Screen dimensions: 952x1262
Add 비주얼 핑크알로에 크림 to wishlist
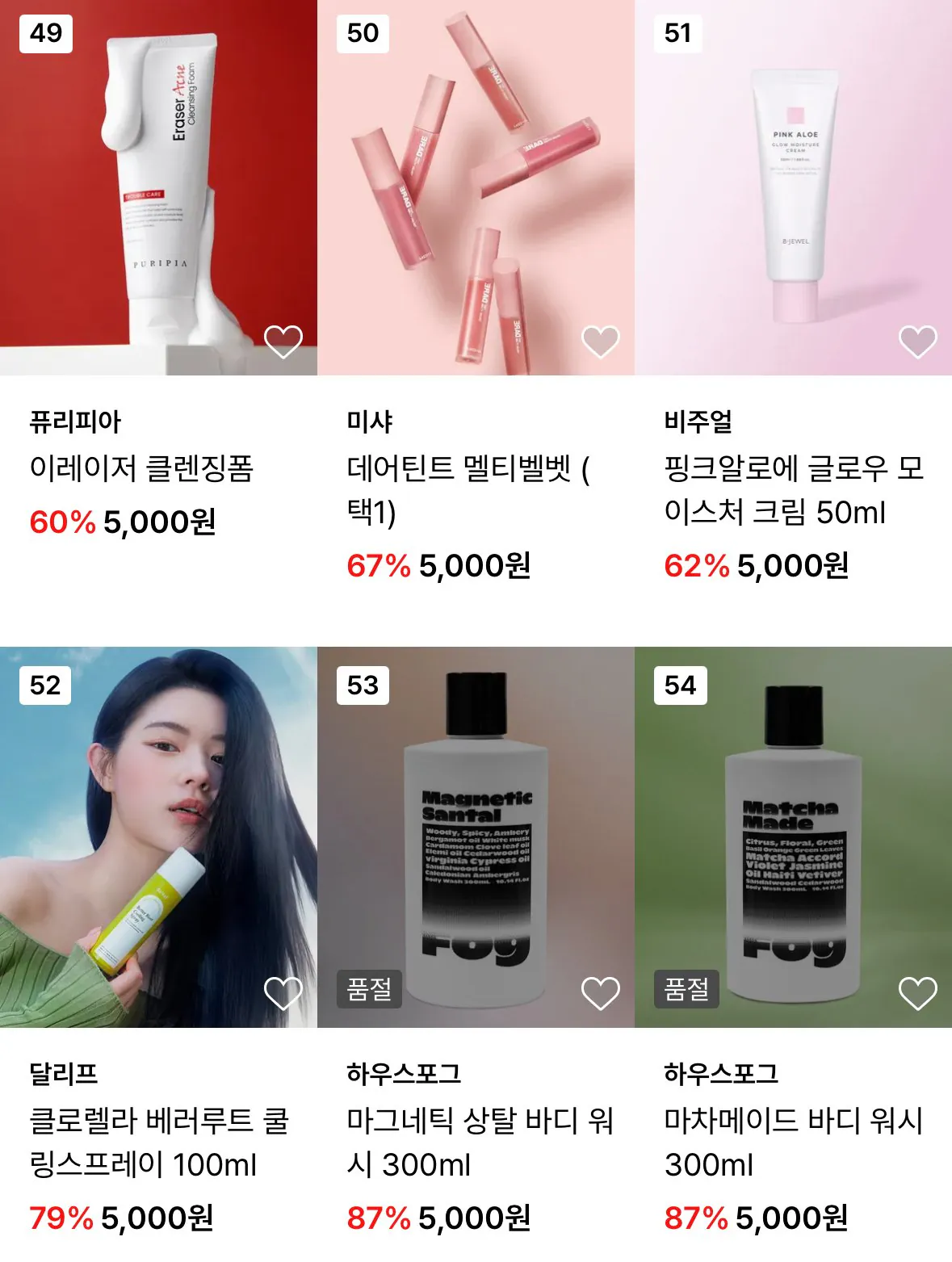pos(917,342)
